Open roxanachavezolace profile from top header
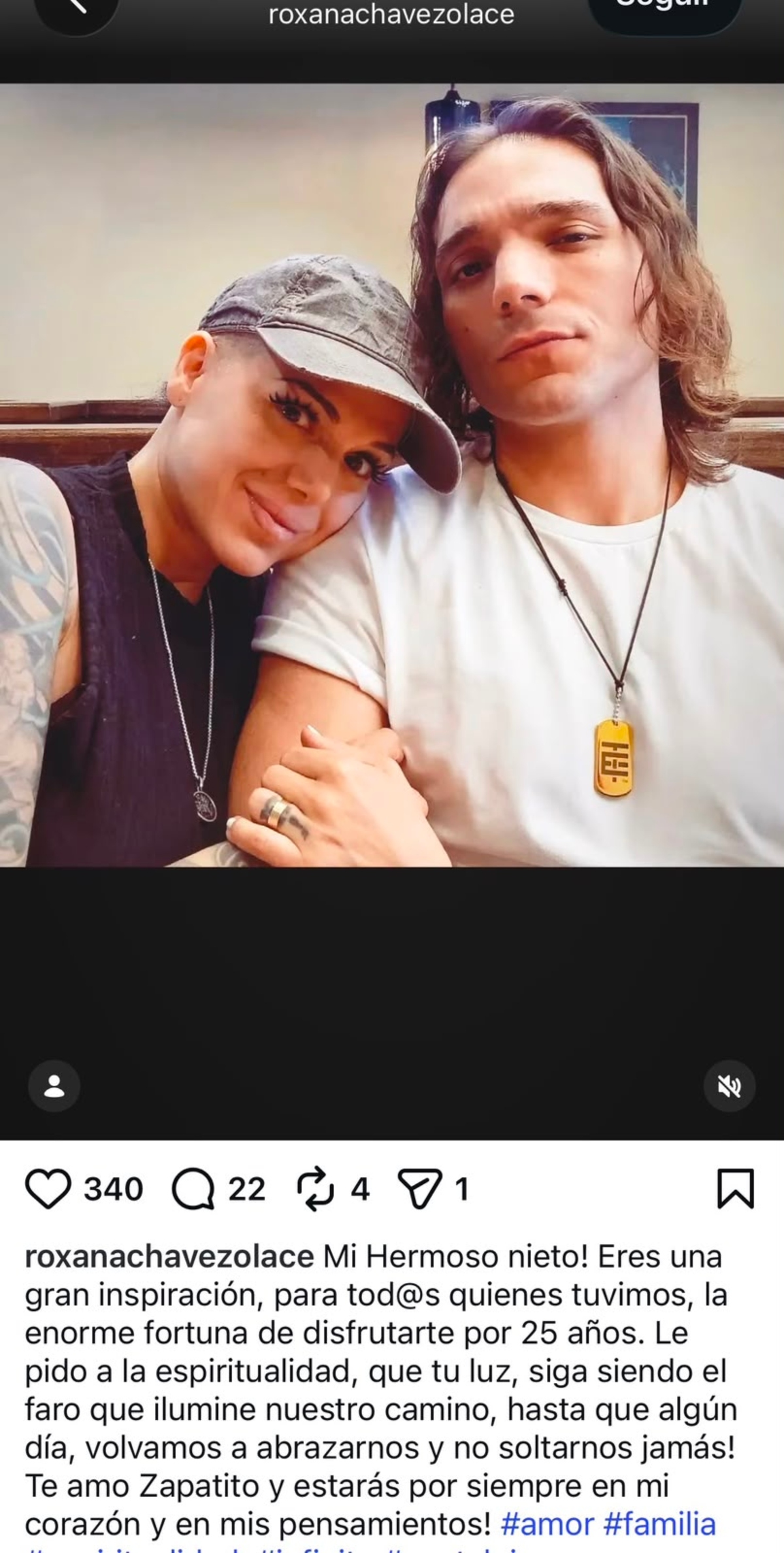Screen dimensions: 784x1553 (x=391, y=14)
